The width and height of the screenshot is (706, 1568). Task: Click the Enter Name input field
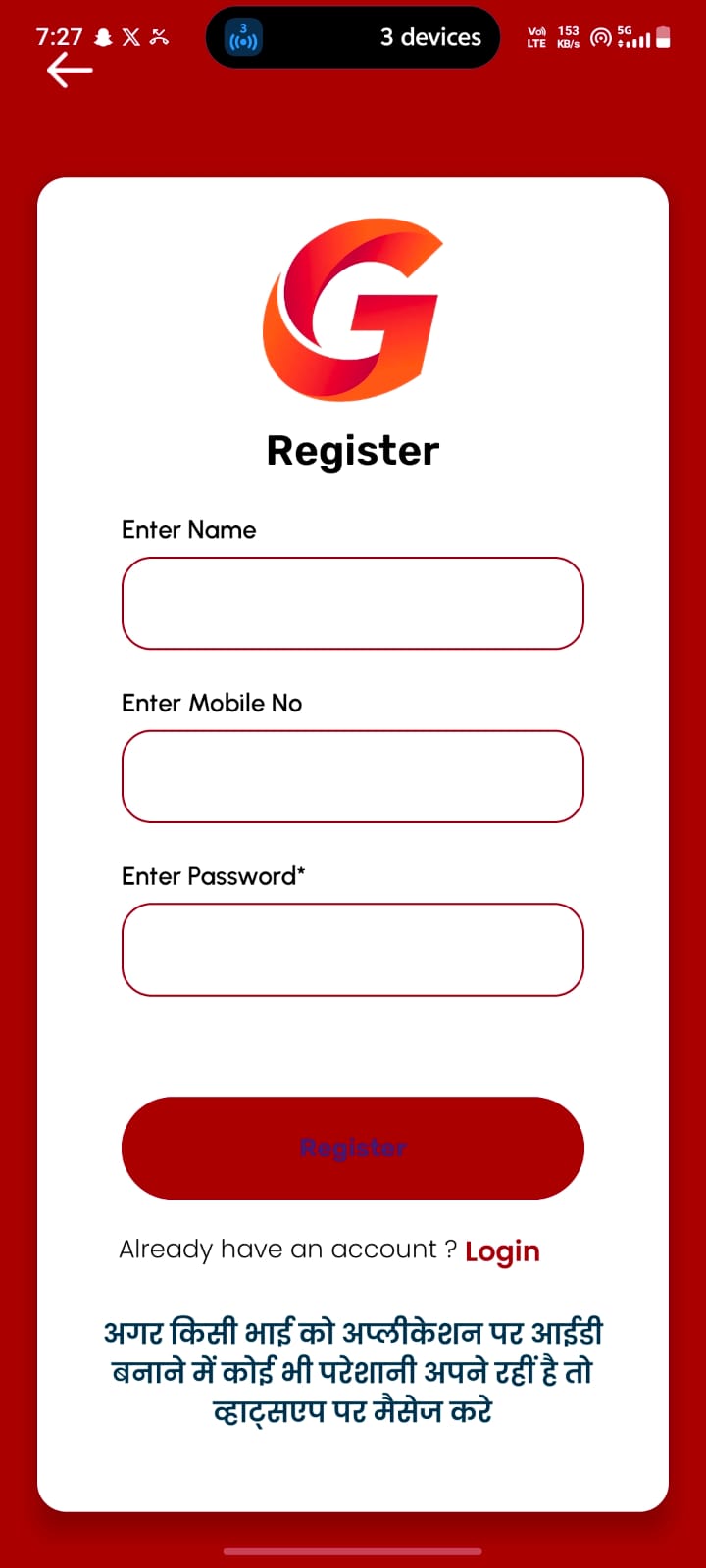[352, 604]
